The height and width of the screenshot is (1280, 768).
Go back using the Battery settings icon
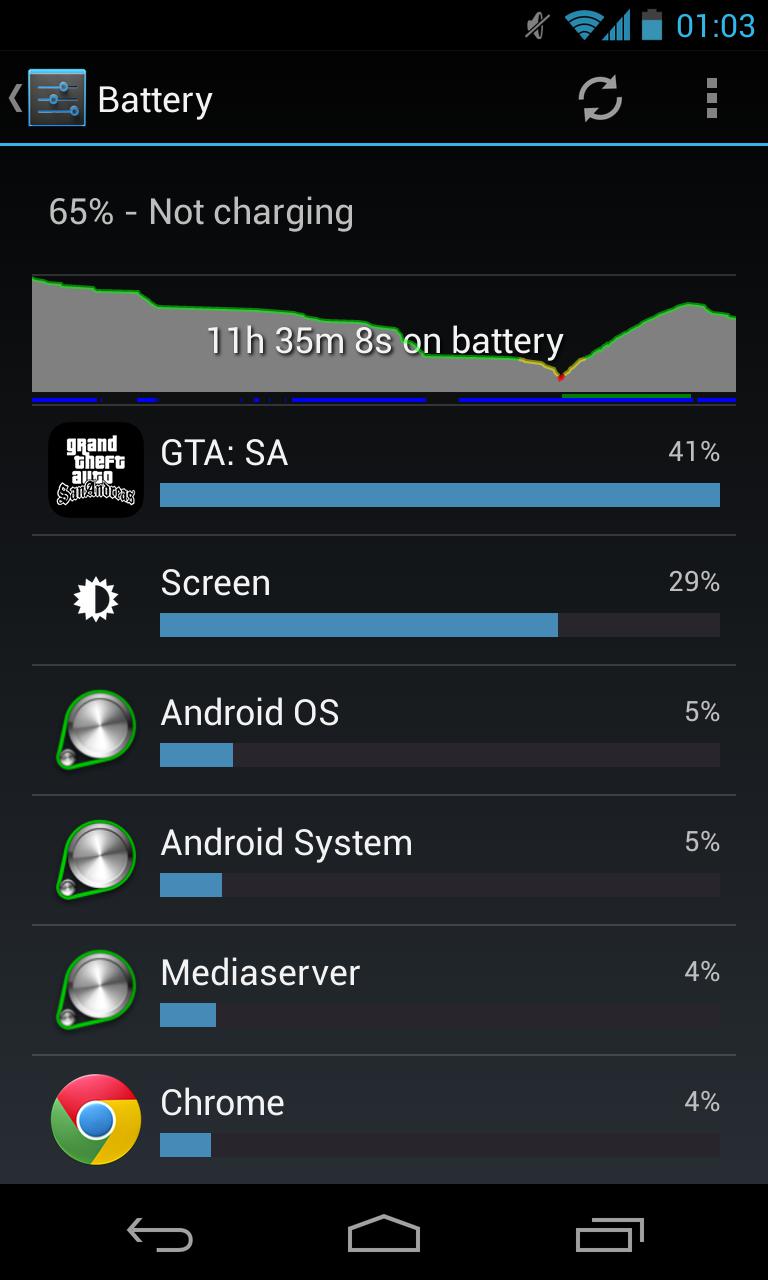(55, 98)
